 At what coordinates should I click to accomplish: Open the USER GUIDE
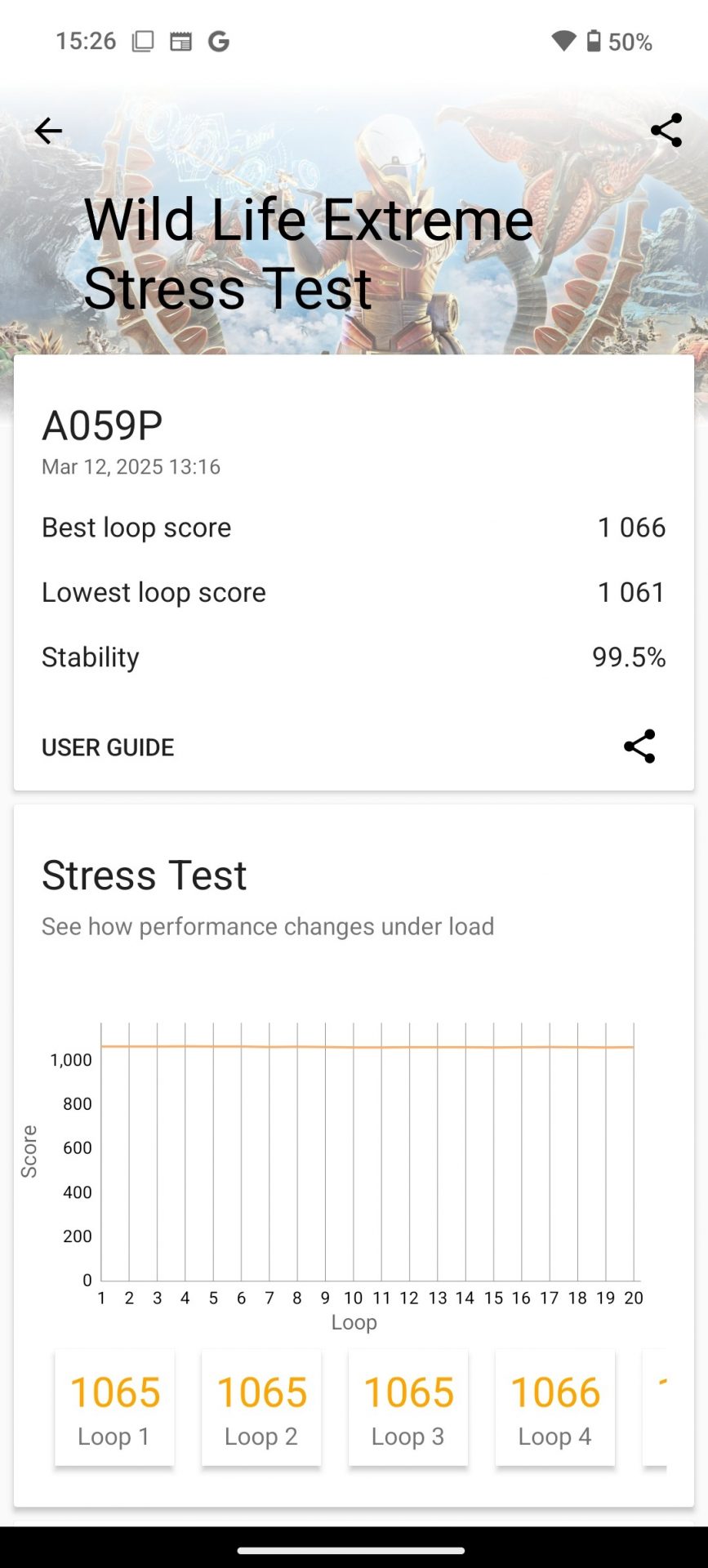(x=108, y=747)
